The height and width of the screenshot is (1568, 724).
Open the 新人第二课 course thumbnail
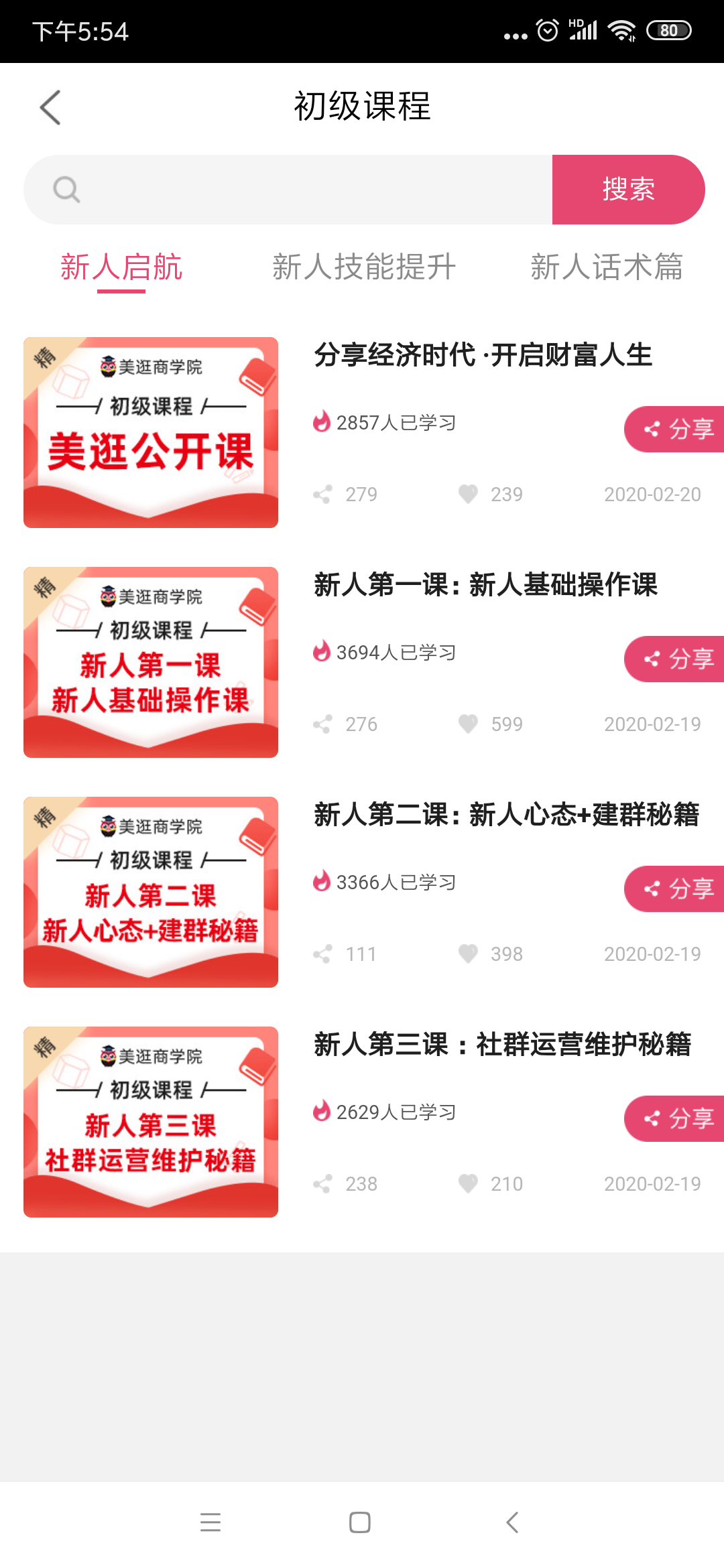[150, 891]
